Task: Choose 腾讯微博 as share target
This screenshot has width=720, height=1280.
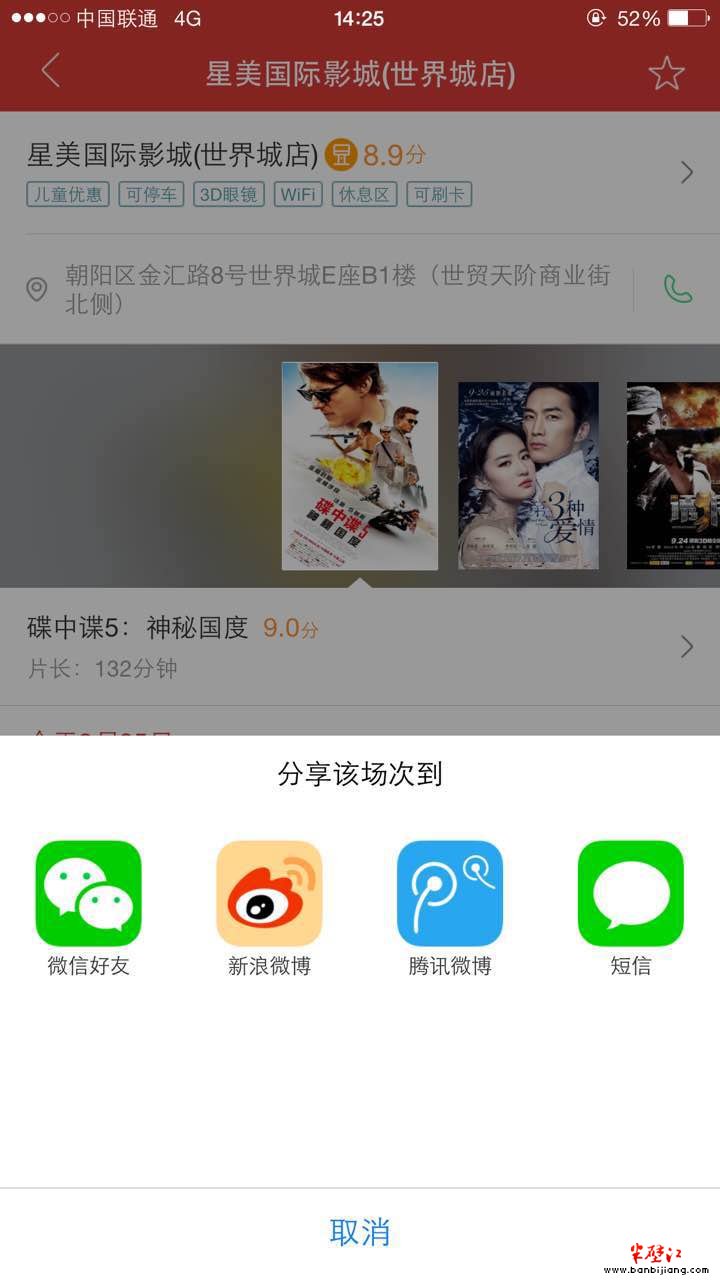Action: click(450, 894)
